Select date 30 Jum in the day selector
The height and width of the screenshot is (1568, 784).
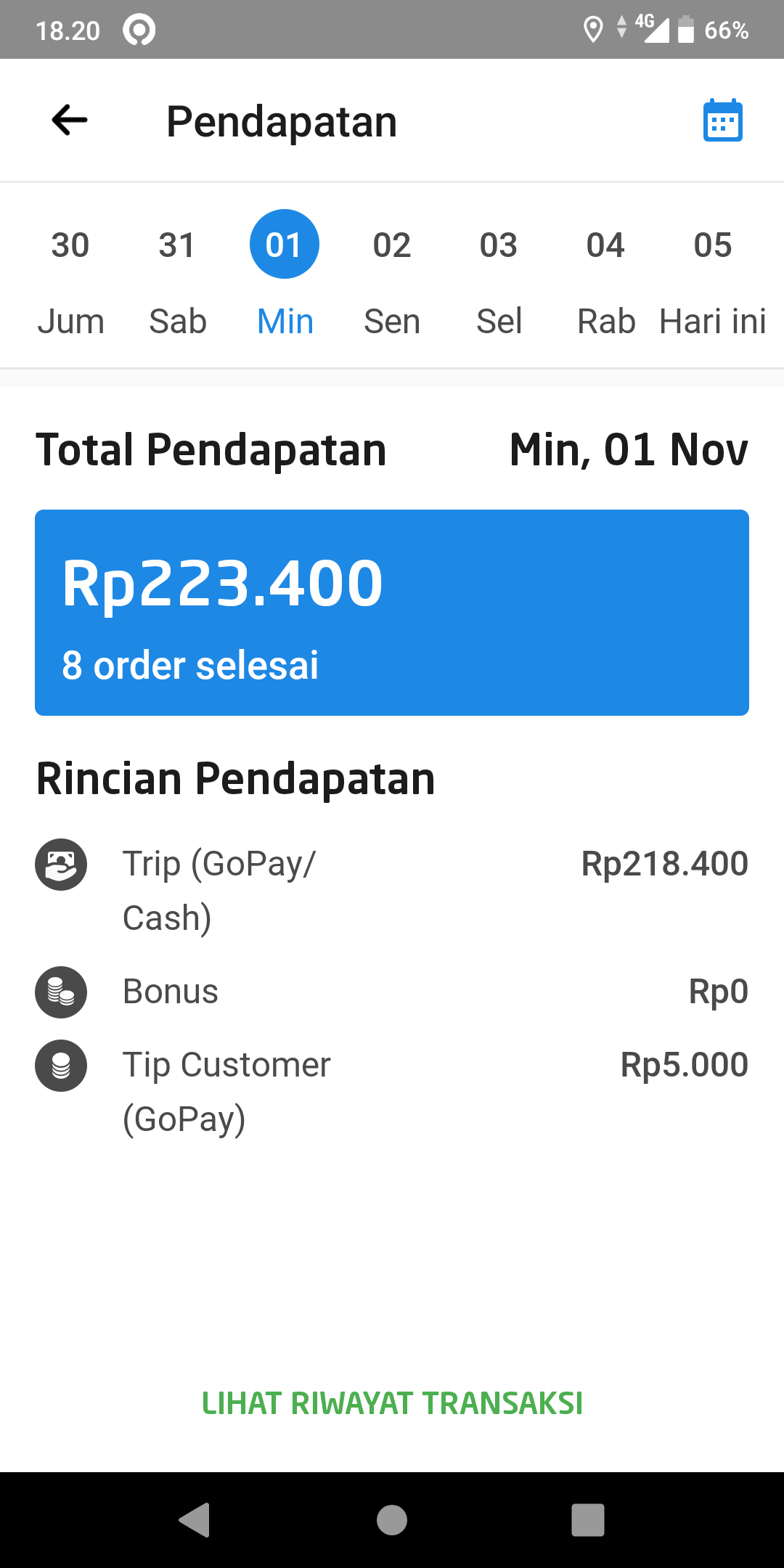click(x=70, y=279)
